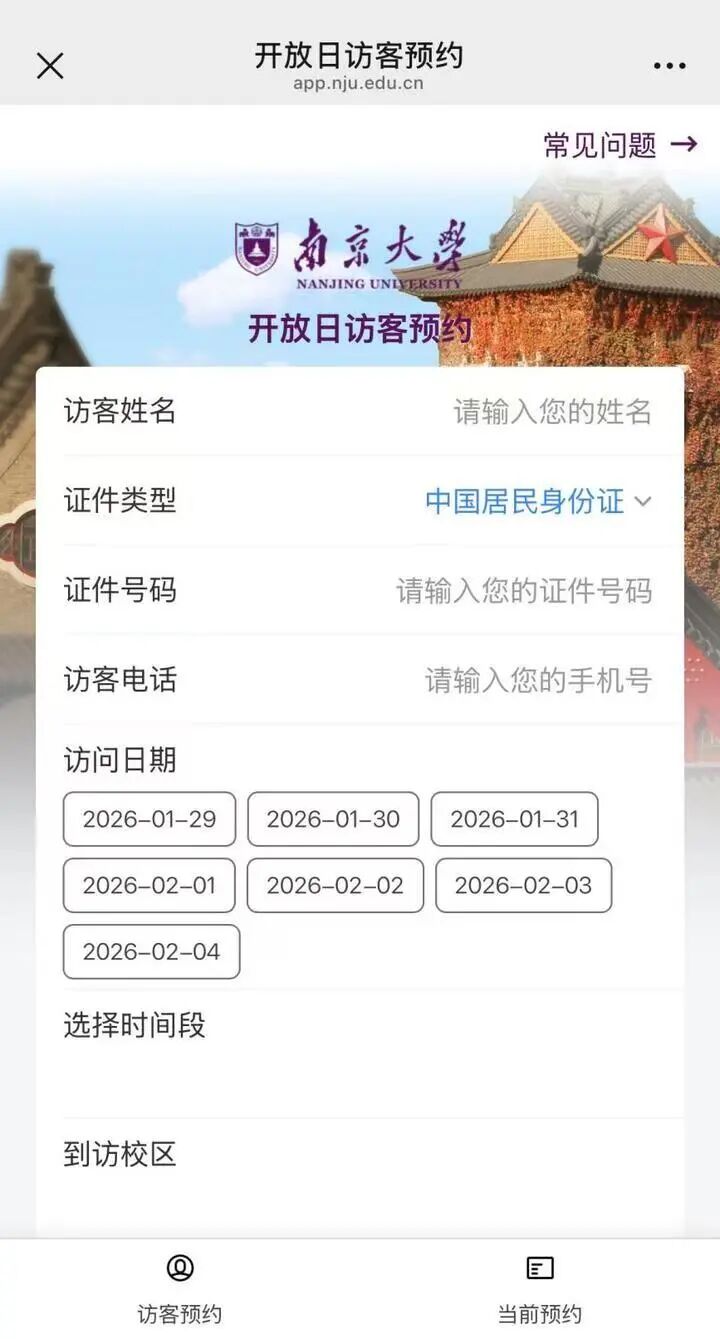The image size is (720, 1339).
Task: Switch to the 访客预约 tab
Action: tap(180, 1289)
